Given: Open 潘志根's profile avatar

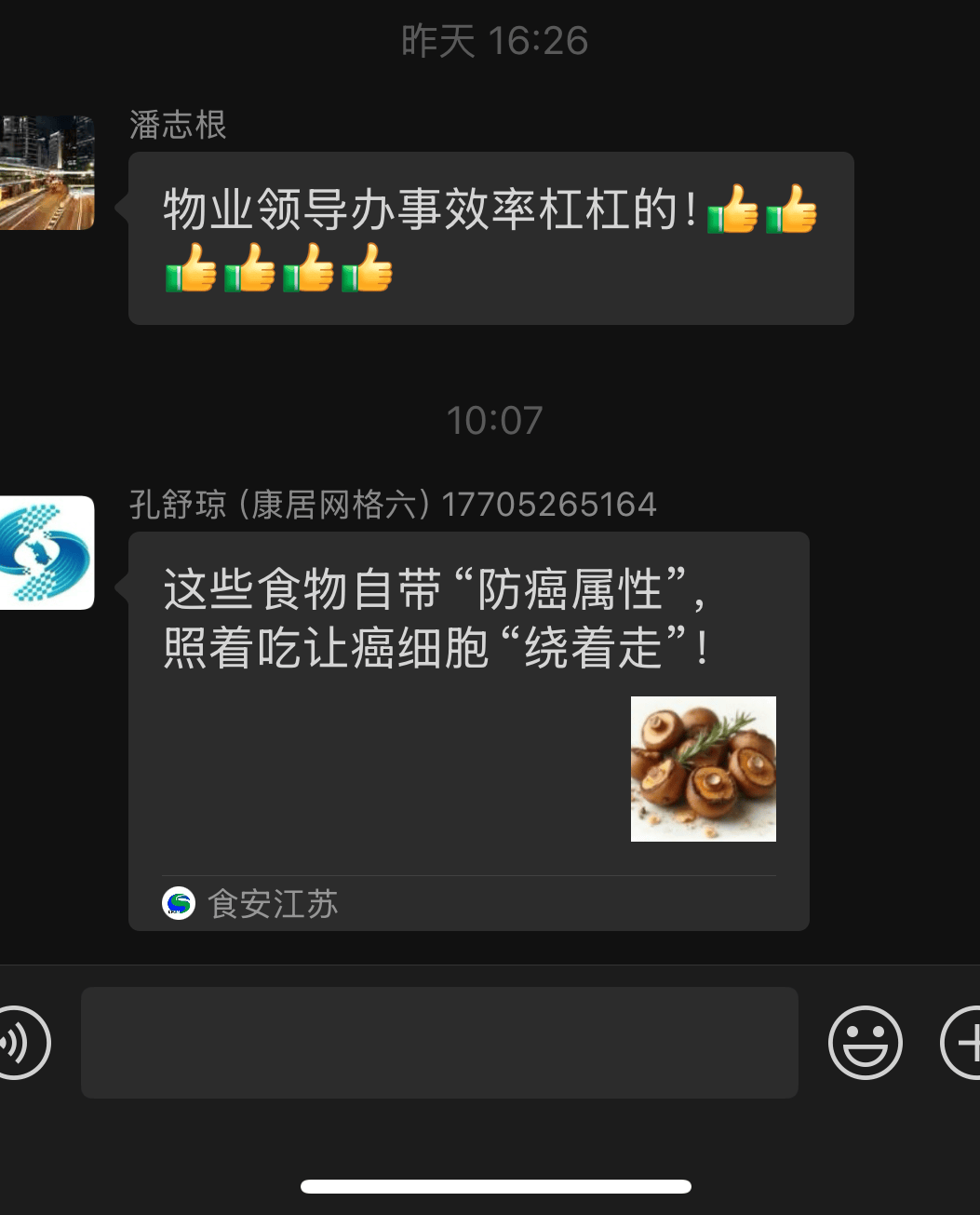Looking at the screenshot, I should 47,172.
